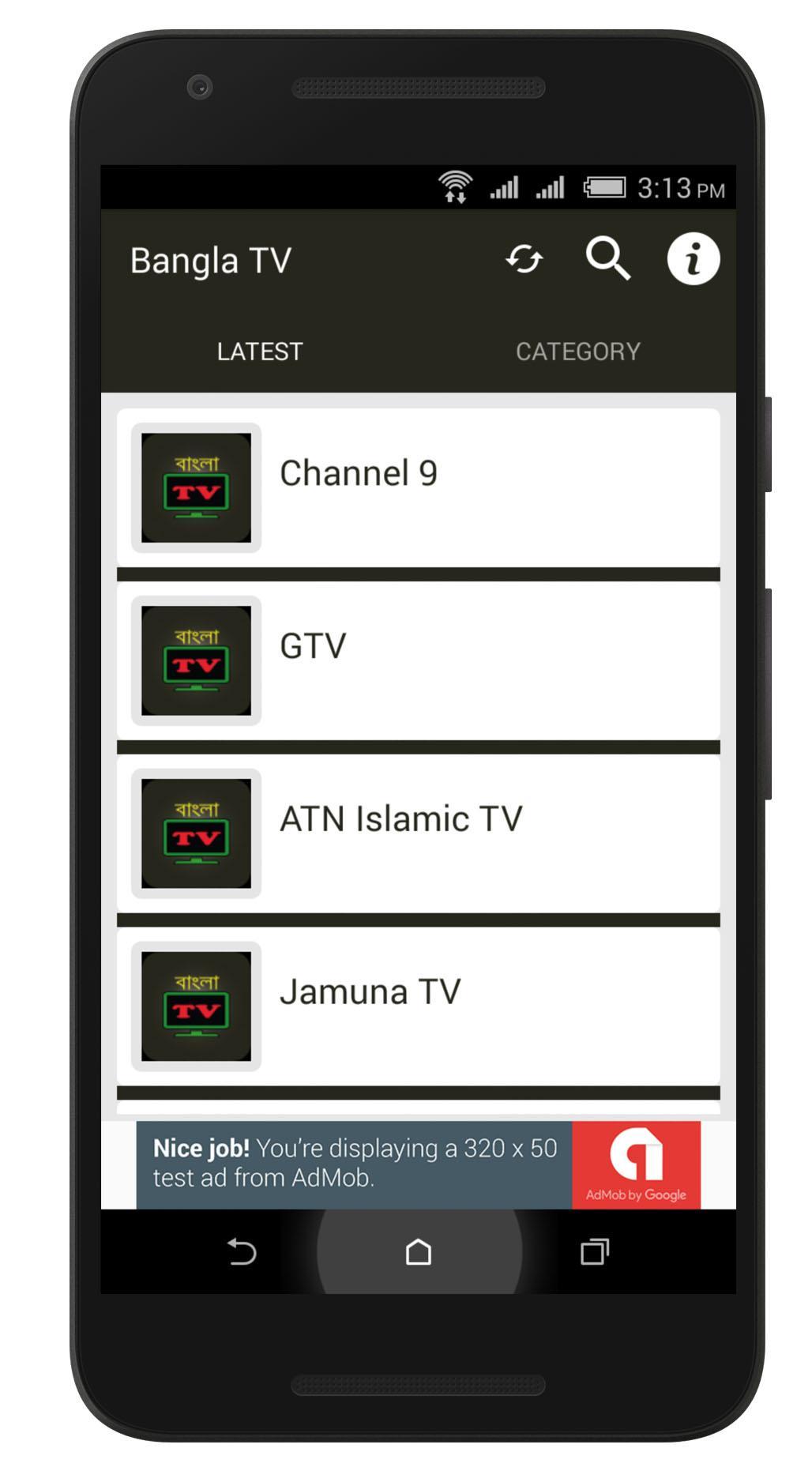812x1482 pixels.
Task: Watch GTV channel
Action: [419, 660]
